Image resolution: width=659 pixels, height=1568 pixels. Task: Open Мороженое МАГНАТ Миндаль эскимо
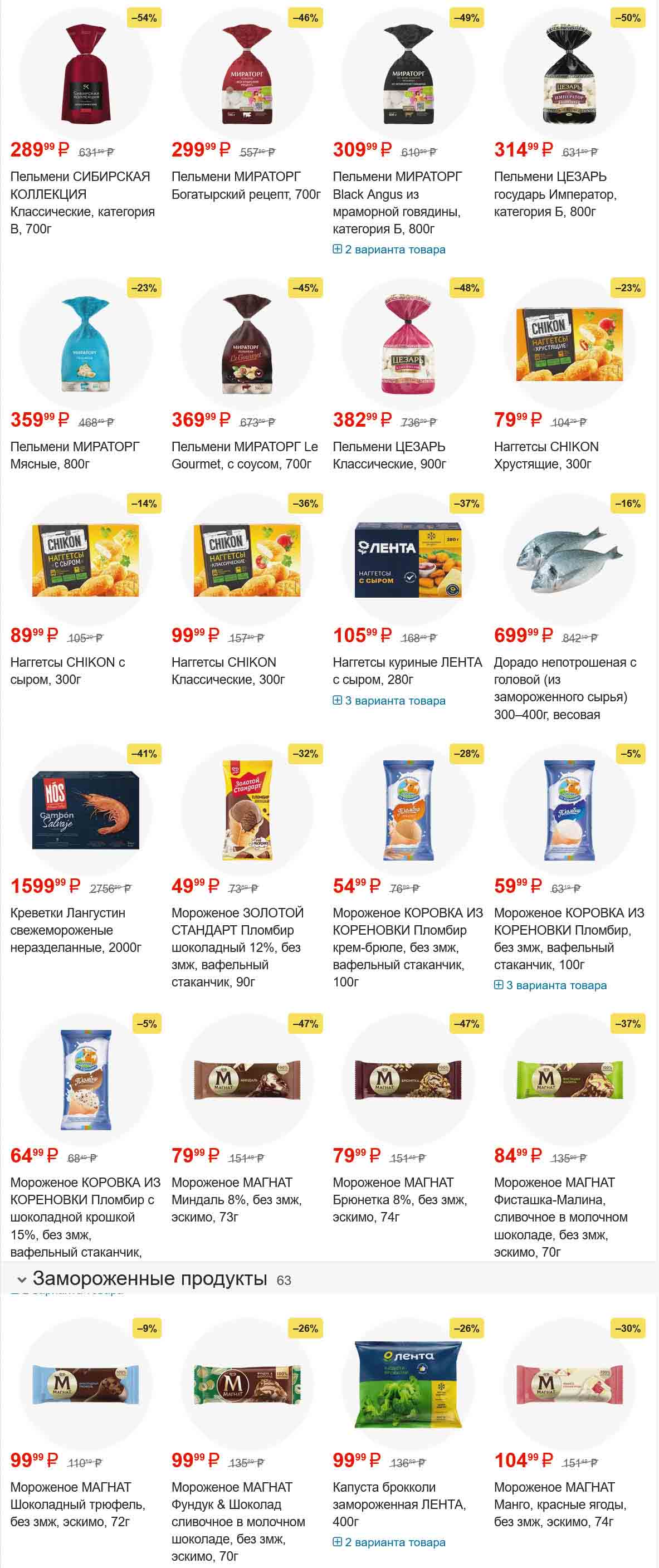point(236,1199)
